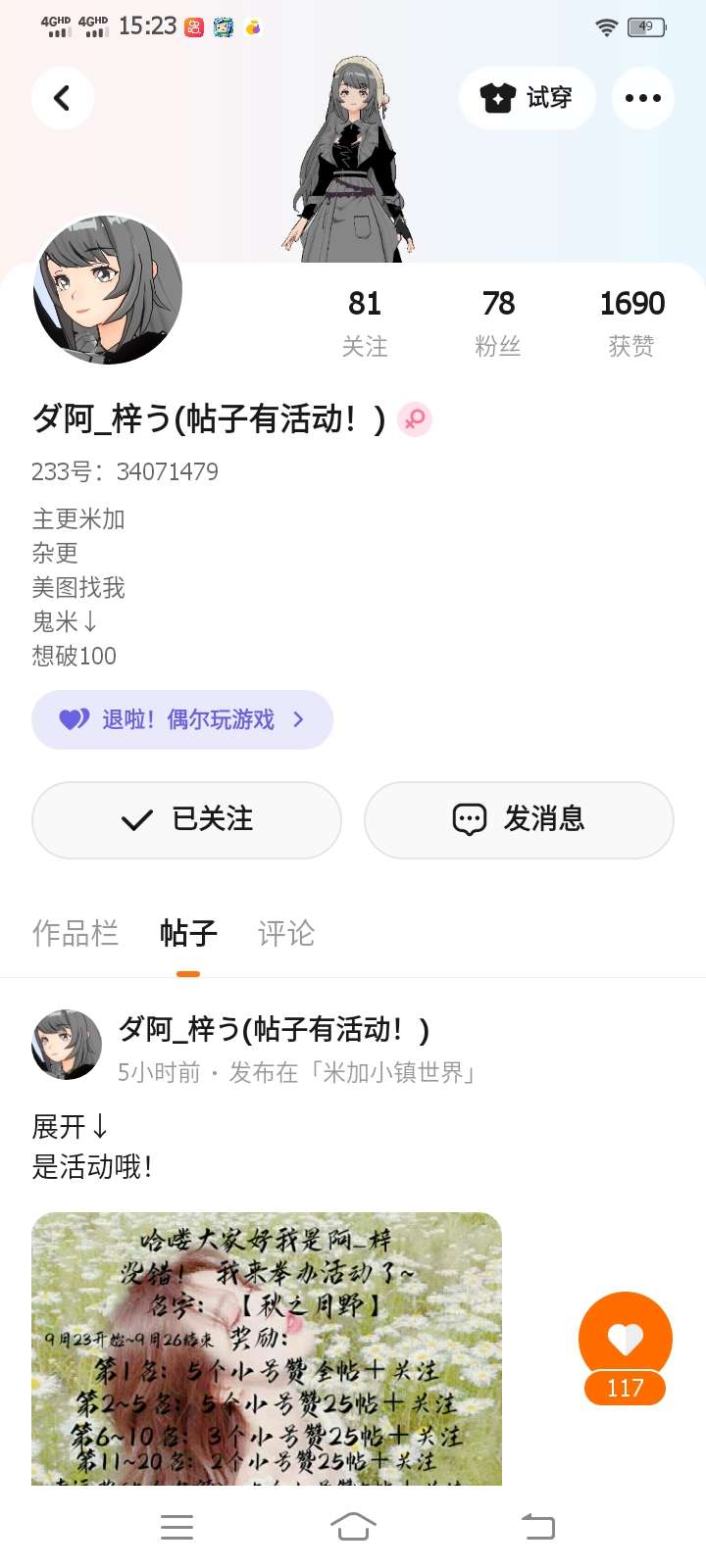
Task: View the profile avatar picture
Action: coord(108,290)
